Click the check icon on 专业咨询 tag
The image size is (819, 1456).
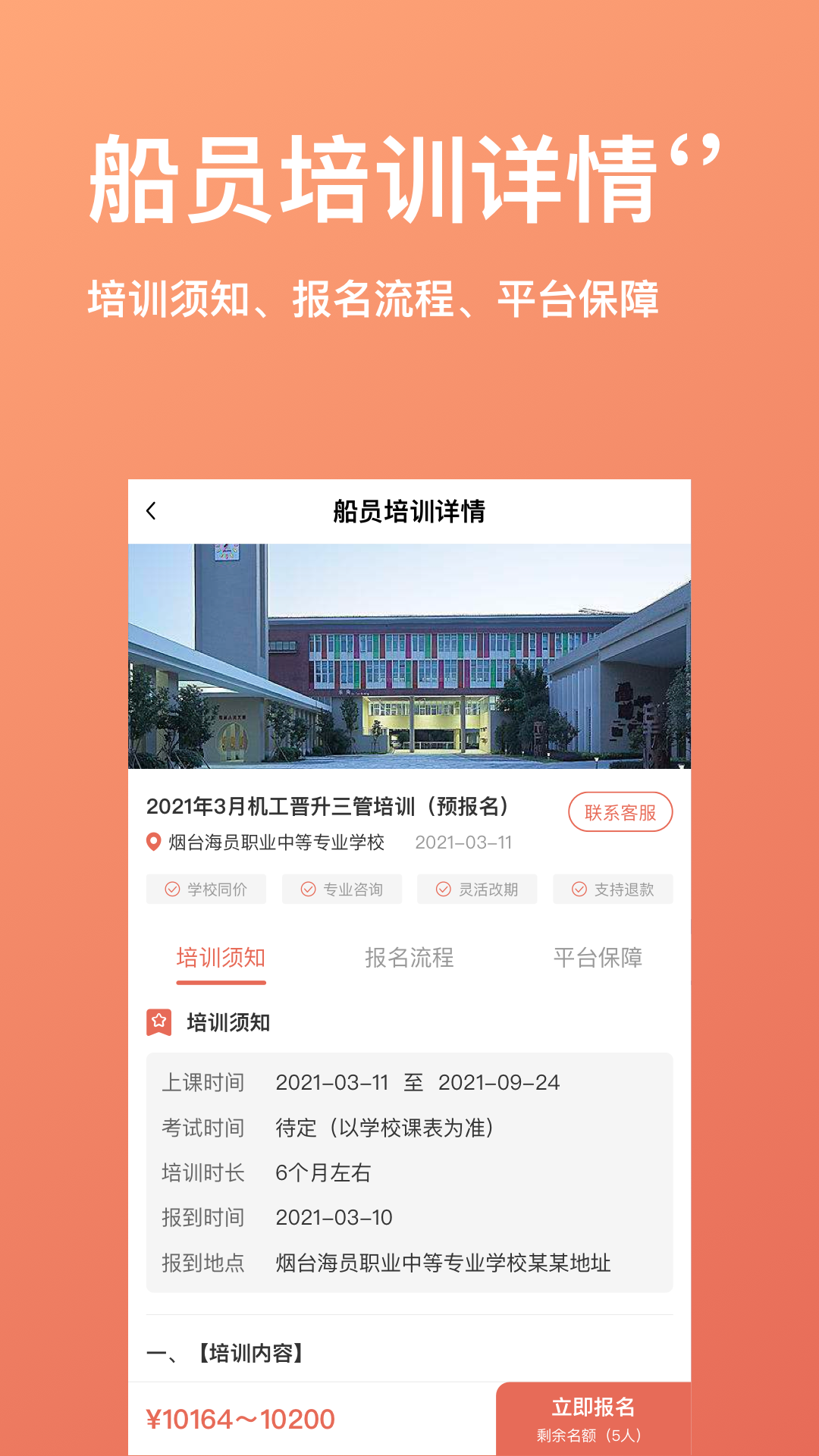(307, 889)
